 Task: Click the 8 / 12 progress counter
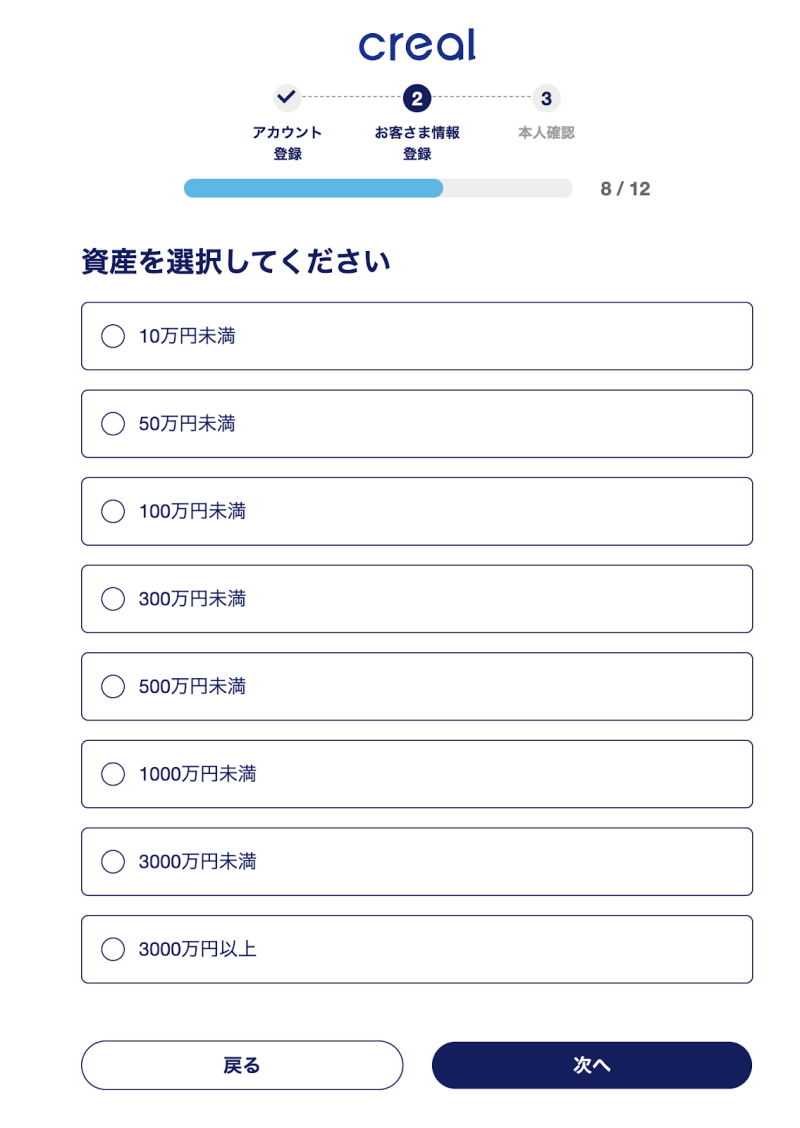[624, 188]
